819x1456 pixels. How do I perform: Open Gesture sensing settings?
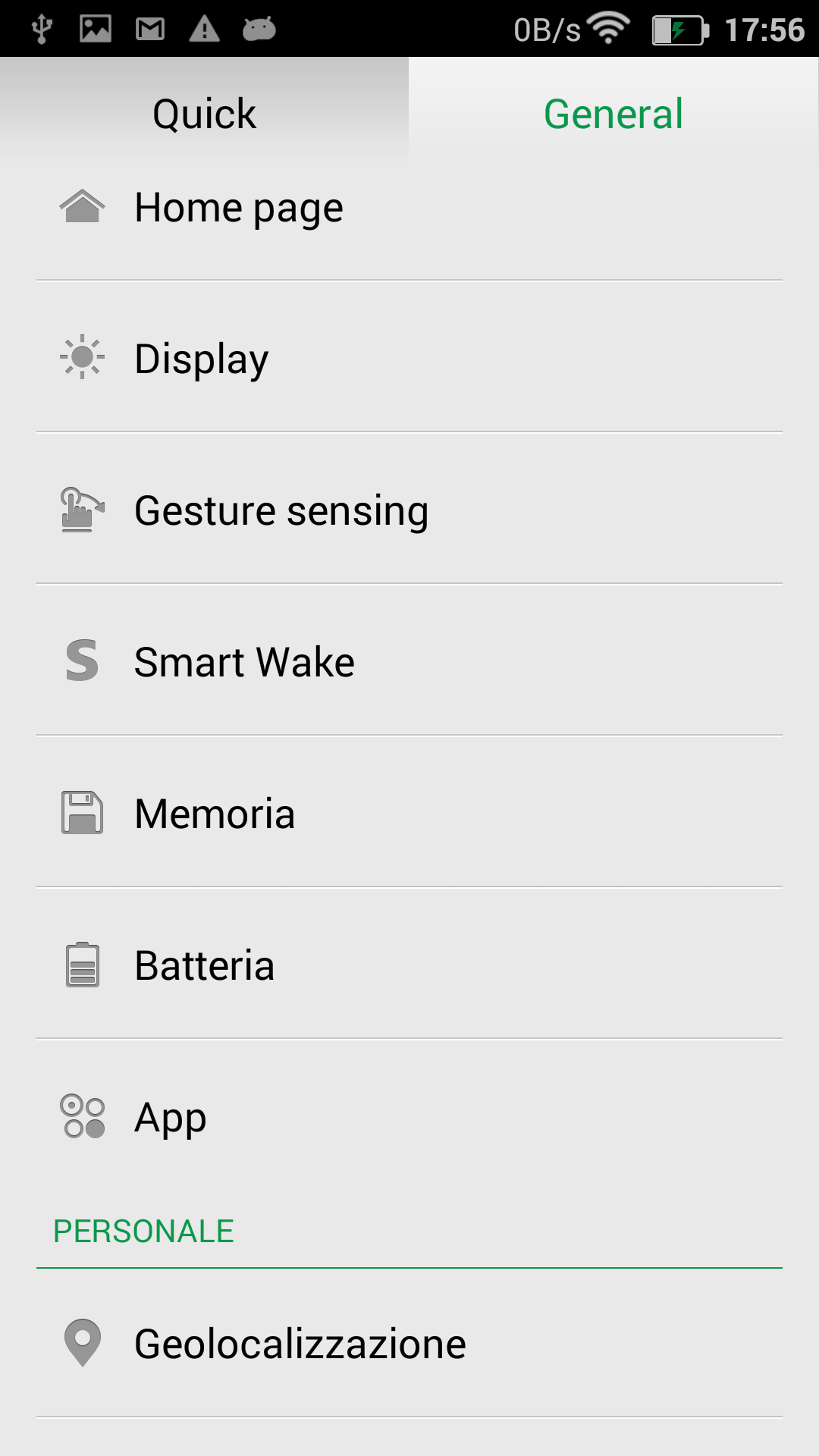pos(409,509)
